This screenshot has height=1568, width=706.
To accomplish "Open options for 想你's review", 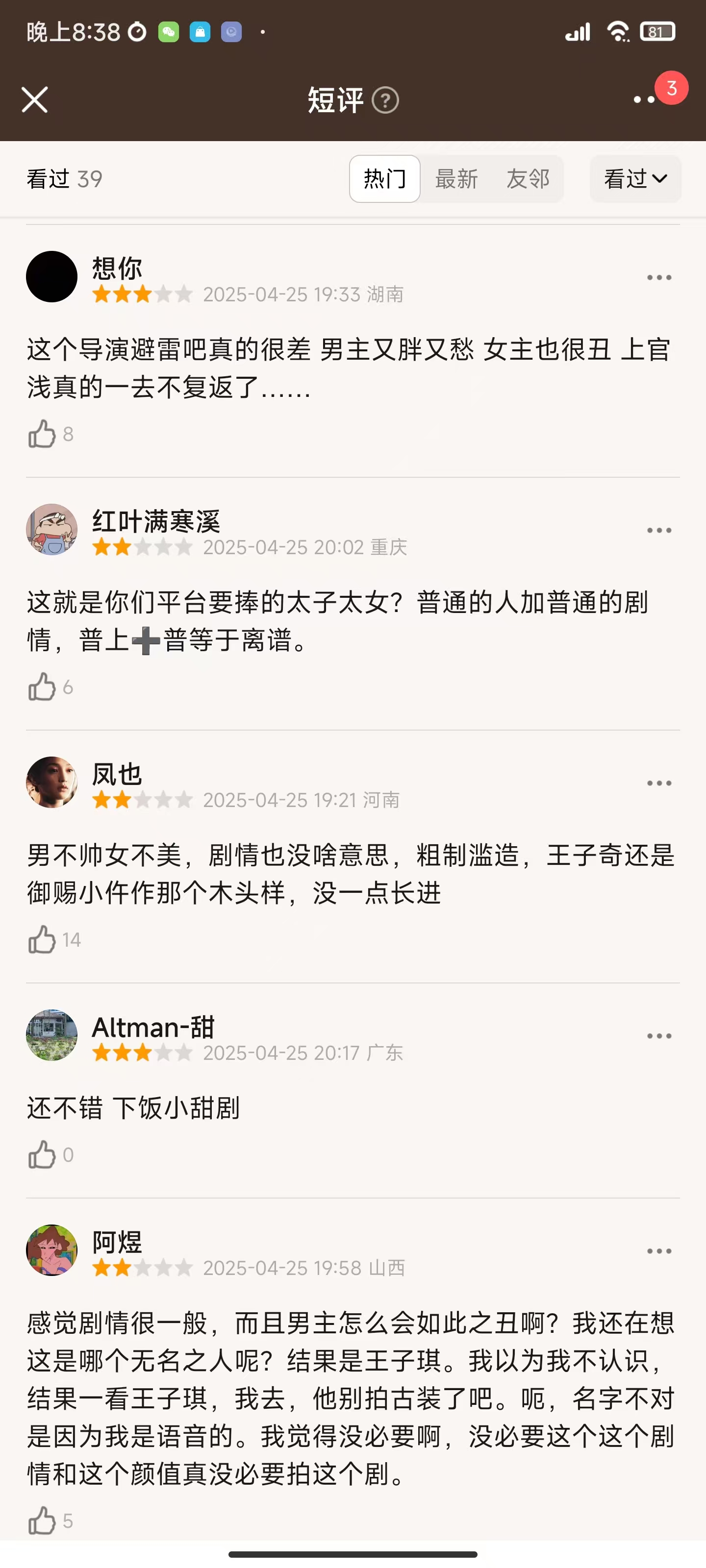I will [658, 277].
